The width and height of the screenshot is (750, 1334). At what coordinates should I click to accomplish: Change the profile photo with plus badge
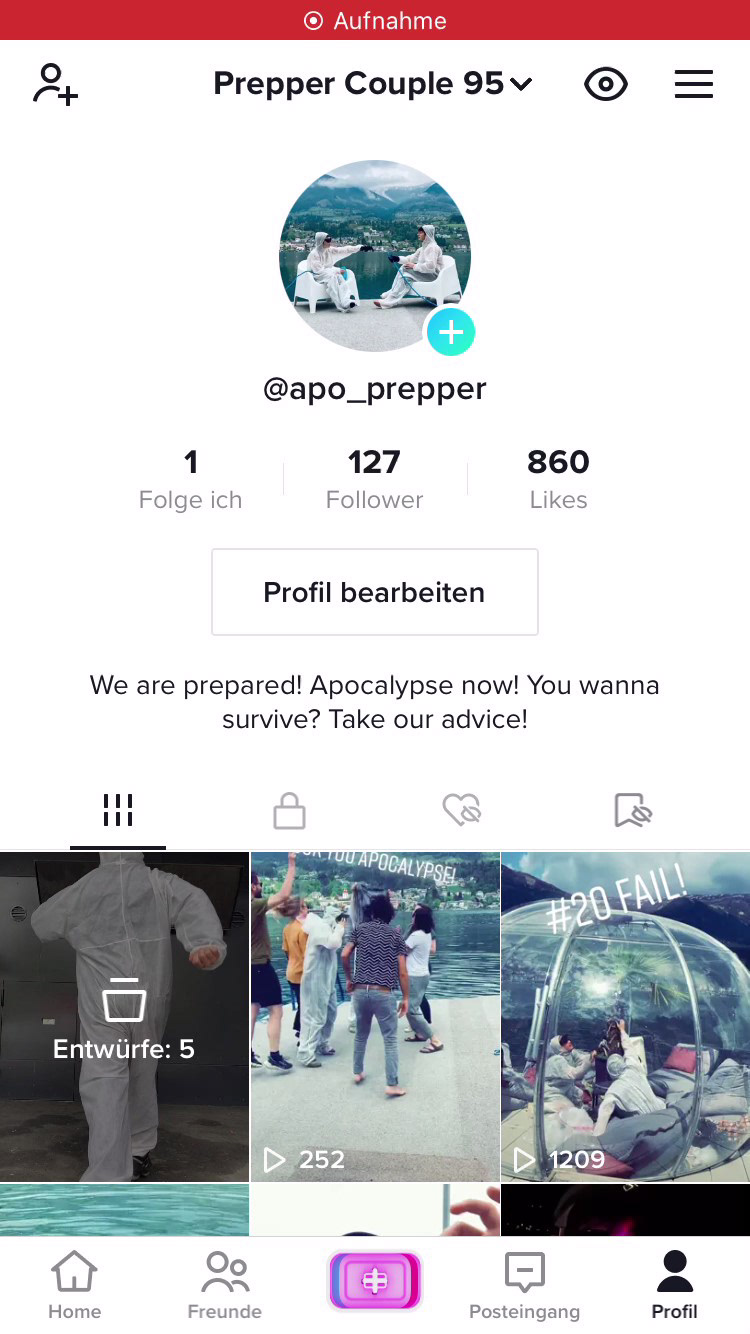(451, 332)
